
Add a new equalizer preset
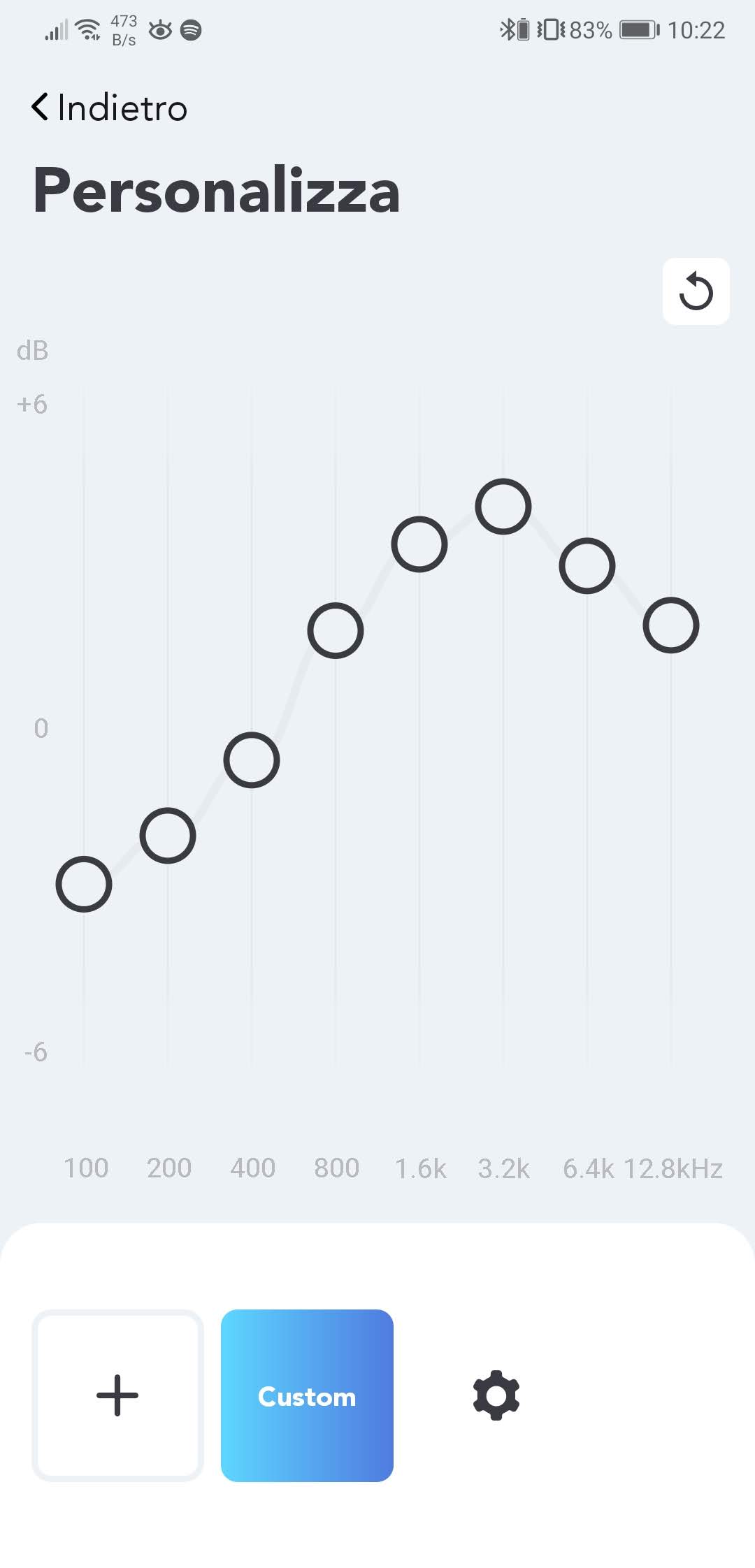(117, 1395)
